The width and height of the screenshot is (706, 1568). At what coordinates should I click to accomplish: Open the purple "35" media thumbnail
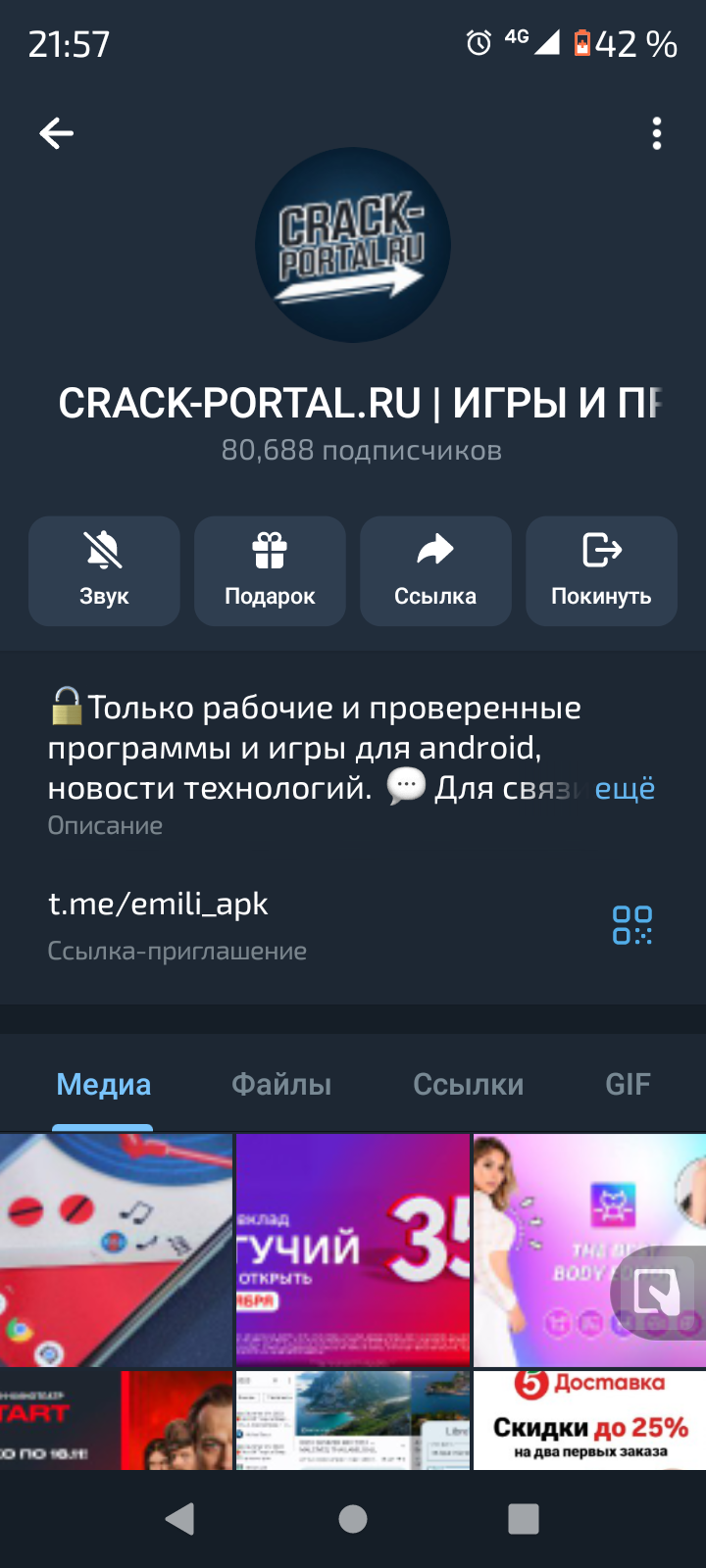coord(353,1249)
